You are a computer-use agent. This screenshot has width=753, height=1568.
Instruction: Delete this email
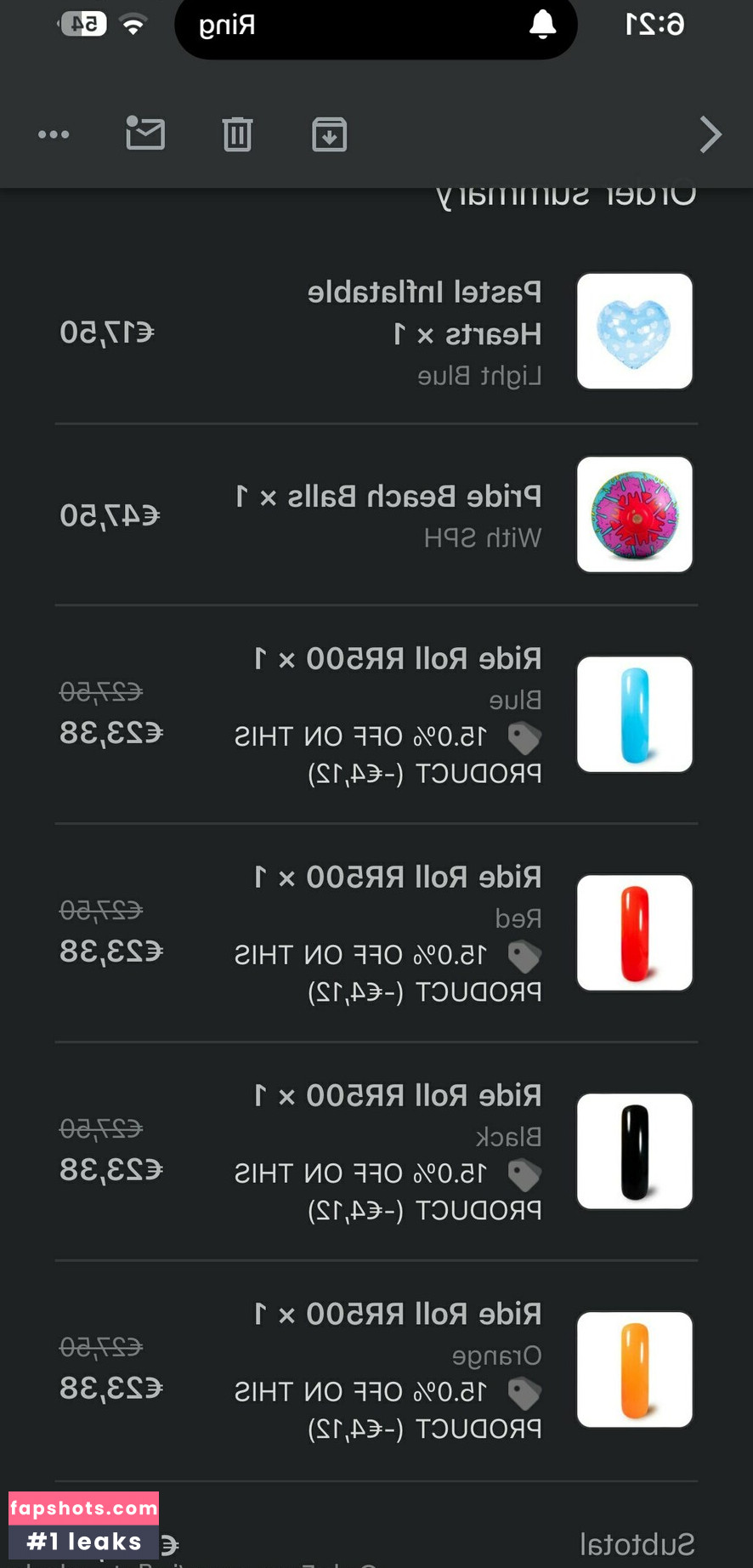click(x=237, y=134)
